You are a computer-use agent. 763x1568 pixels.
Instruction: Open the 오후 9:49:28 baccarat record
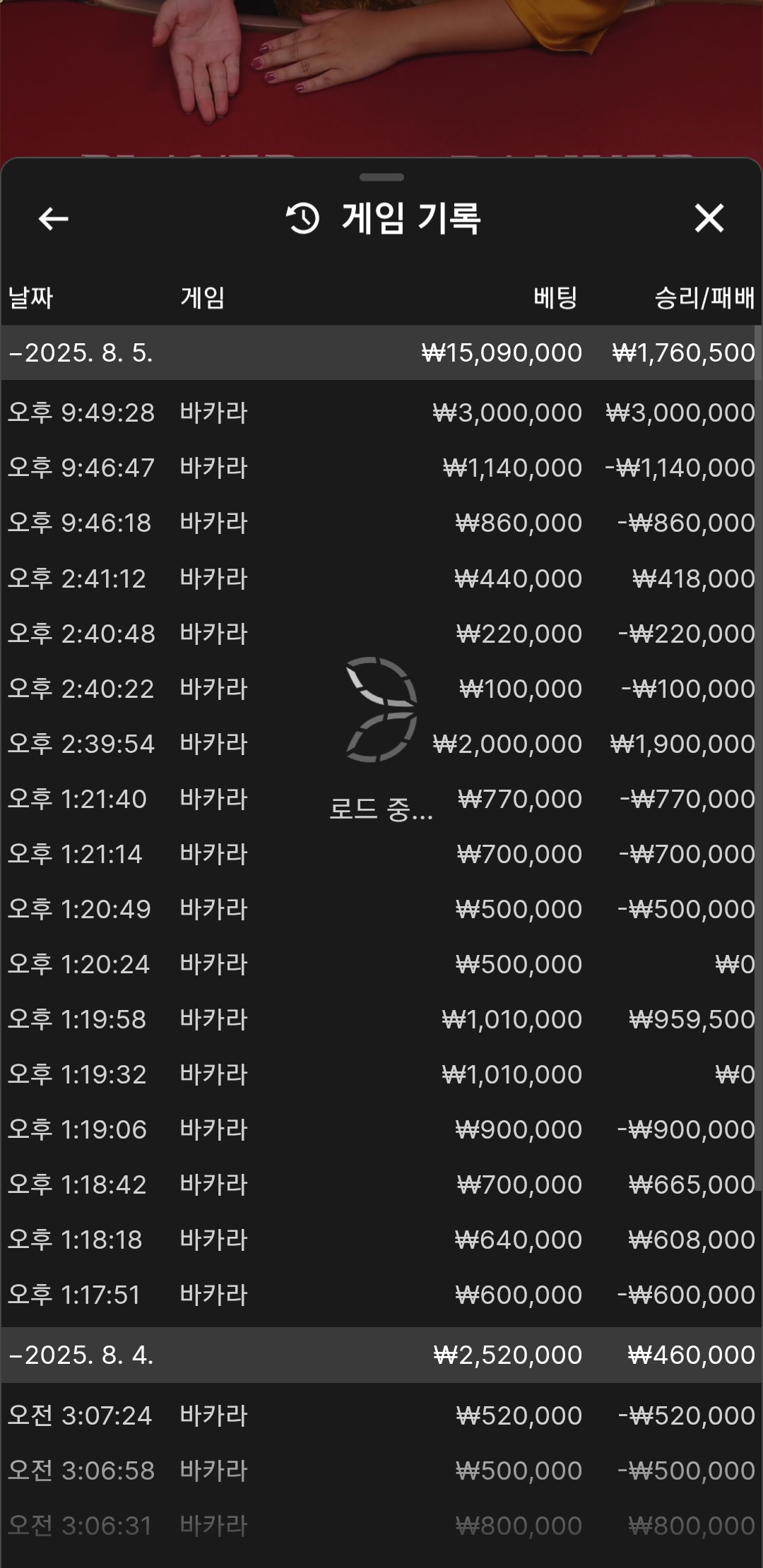tap(381, 412)
